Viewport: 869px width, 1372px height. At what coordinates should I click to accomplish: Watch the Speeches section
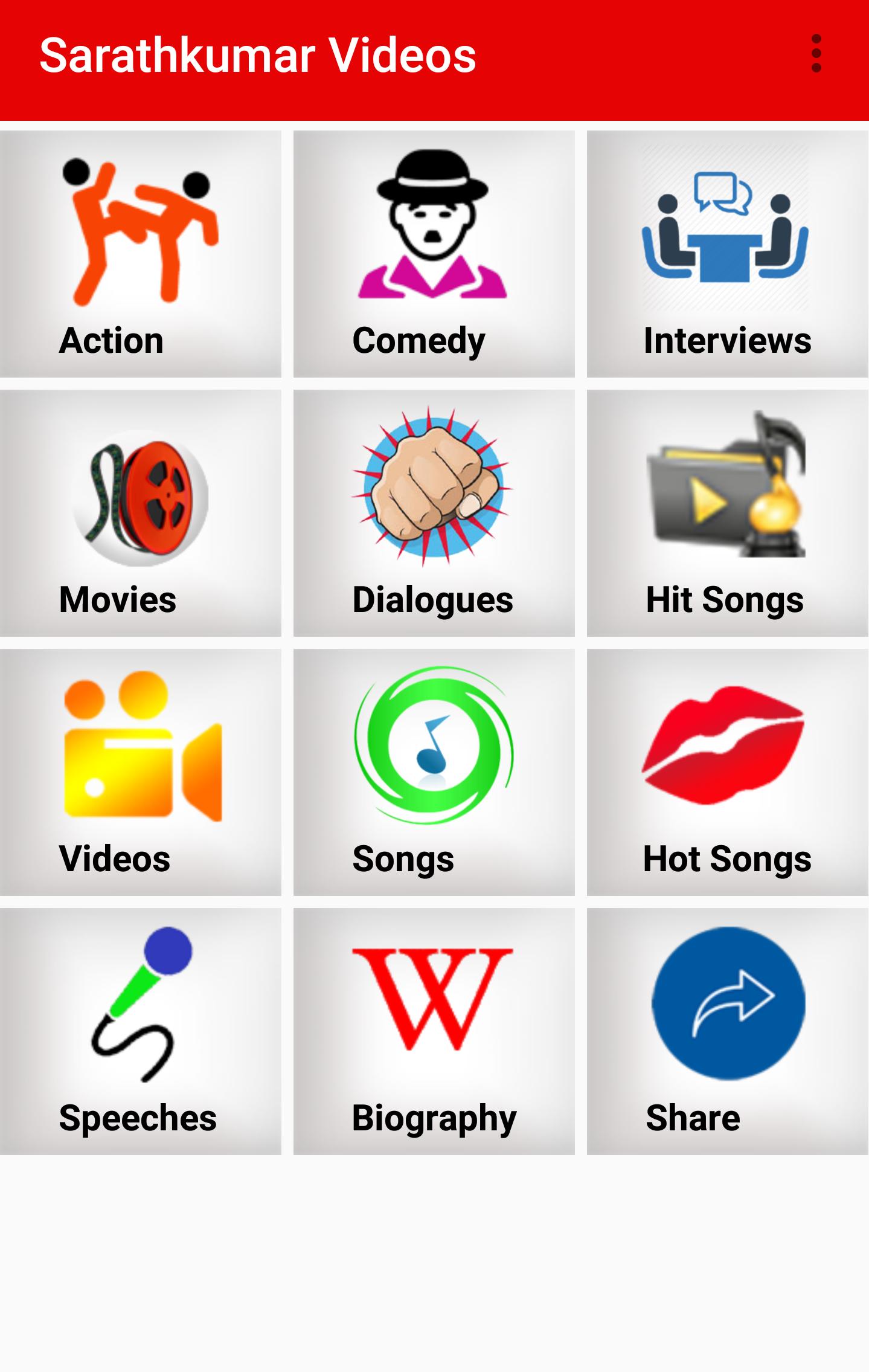coord(140,1031)
